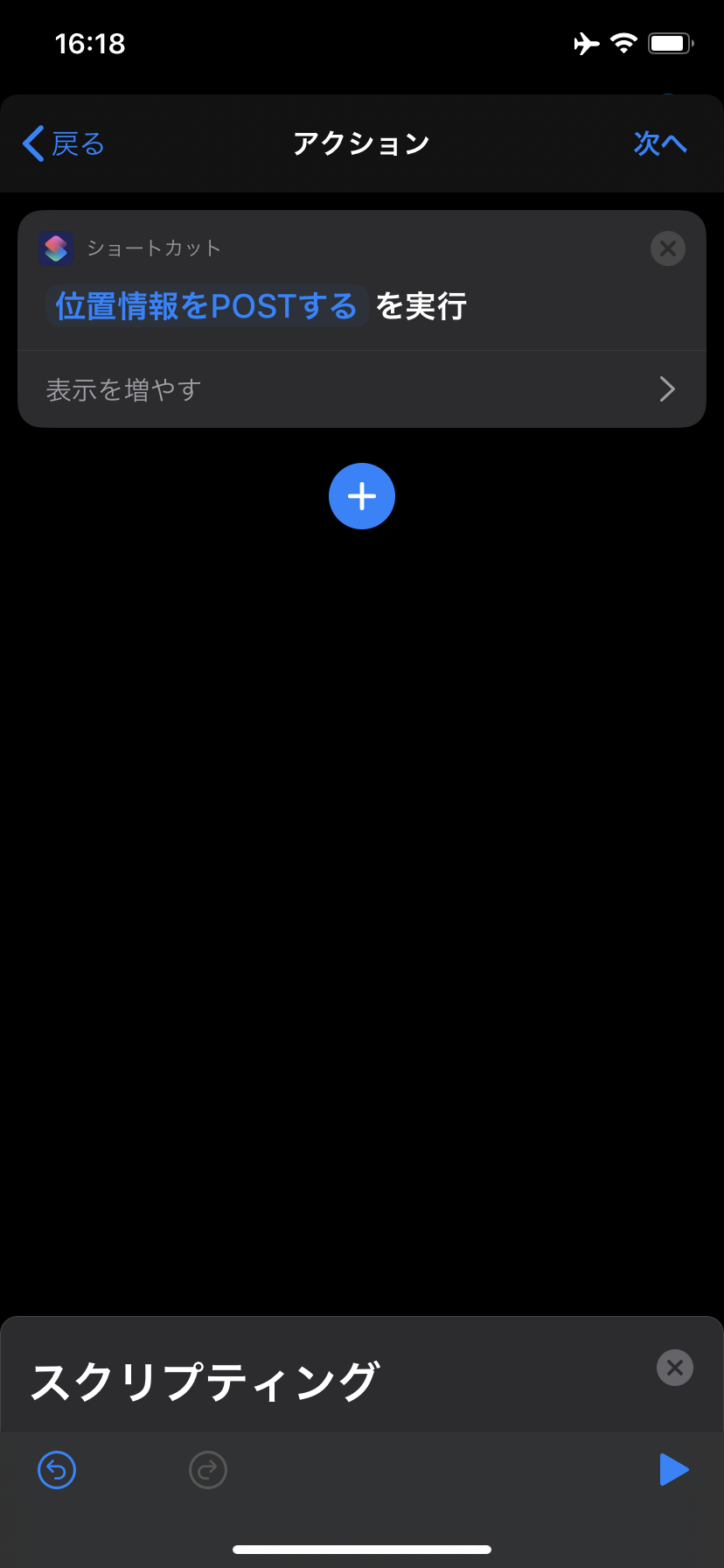This screenshot has height=1568, width=724.
Task: Tap the airplane mode icon in status bar
Action: 584,44
